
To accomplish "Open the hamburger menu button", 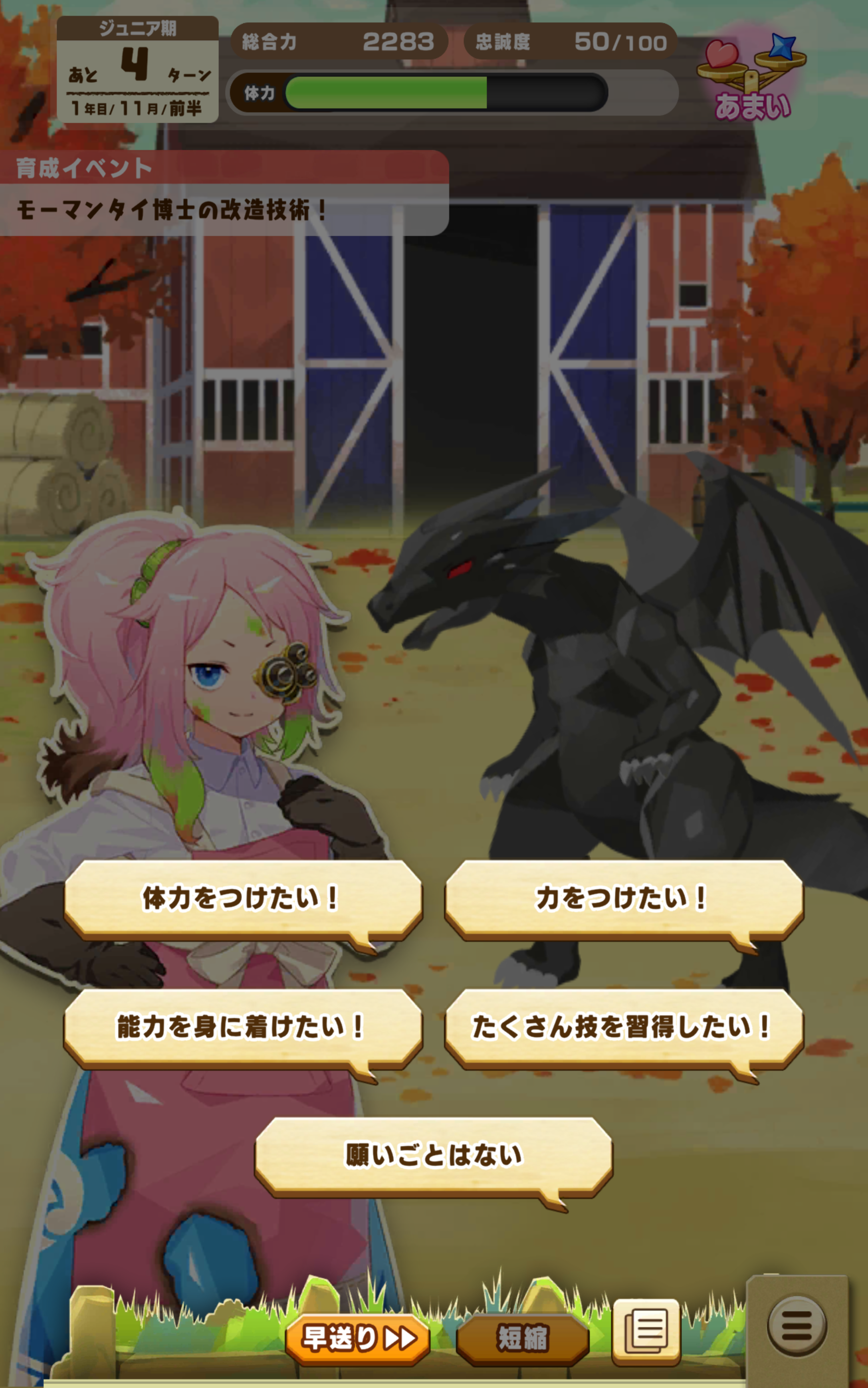I will [796, 1327].
